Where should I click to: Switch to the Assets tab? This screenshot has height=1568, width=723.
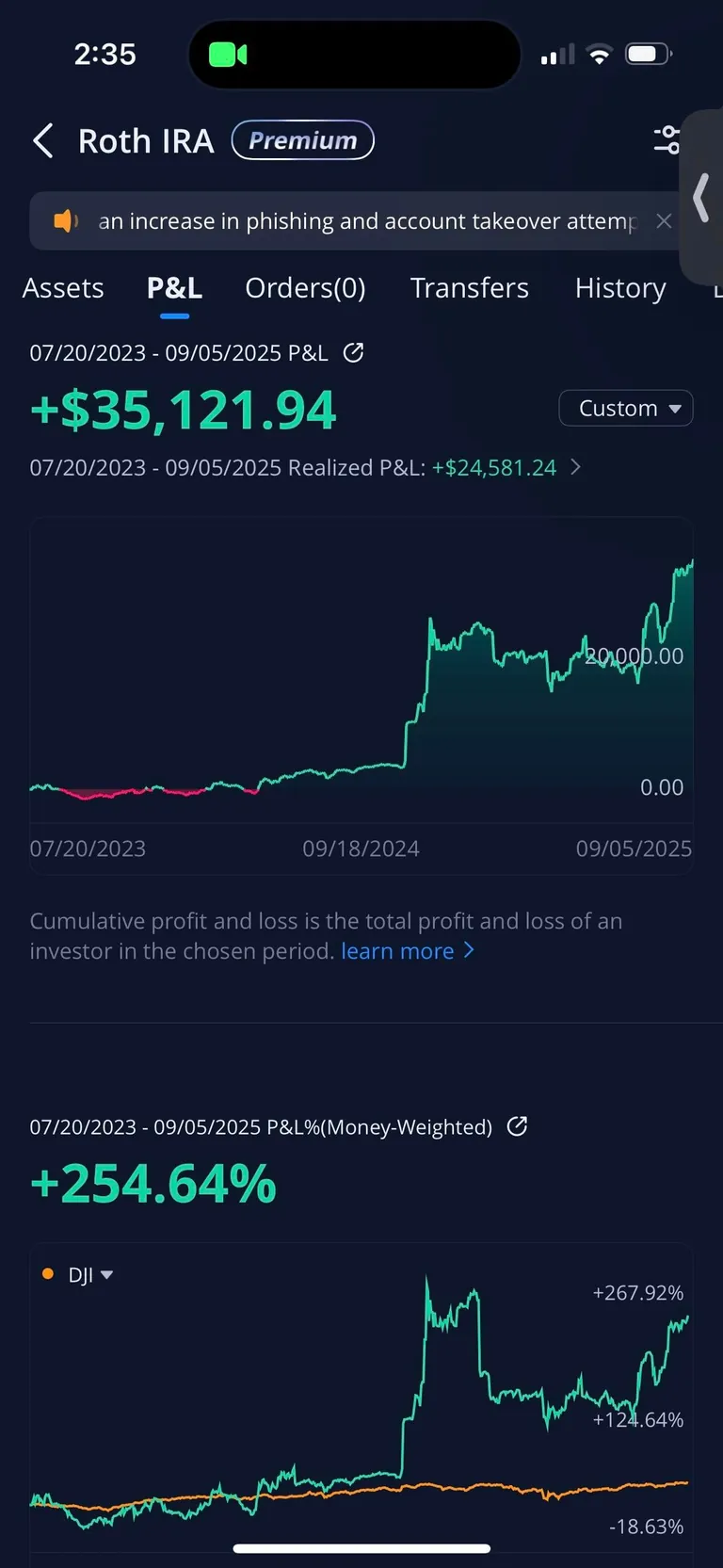[63, 288]
